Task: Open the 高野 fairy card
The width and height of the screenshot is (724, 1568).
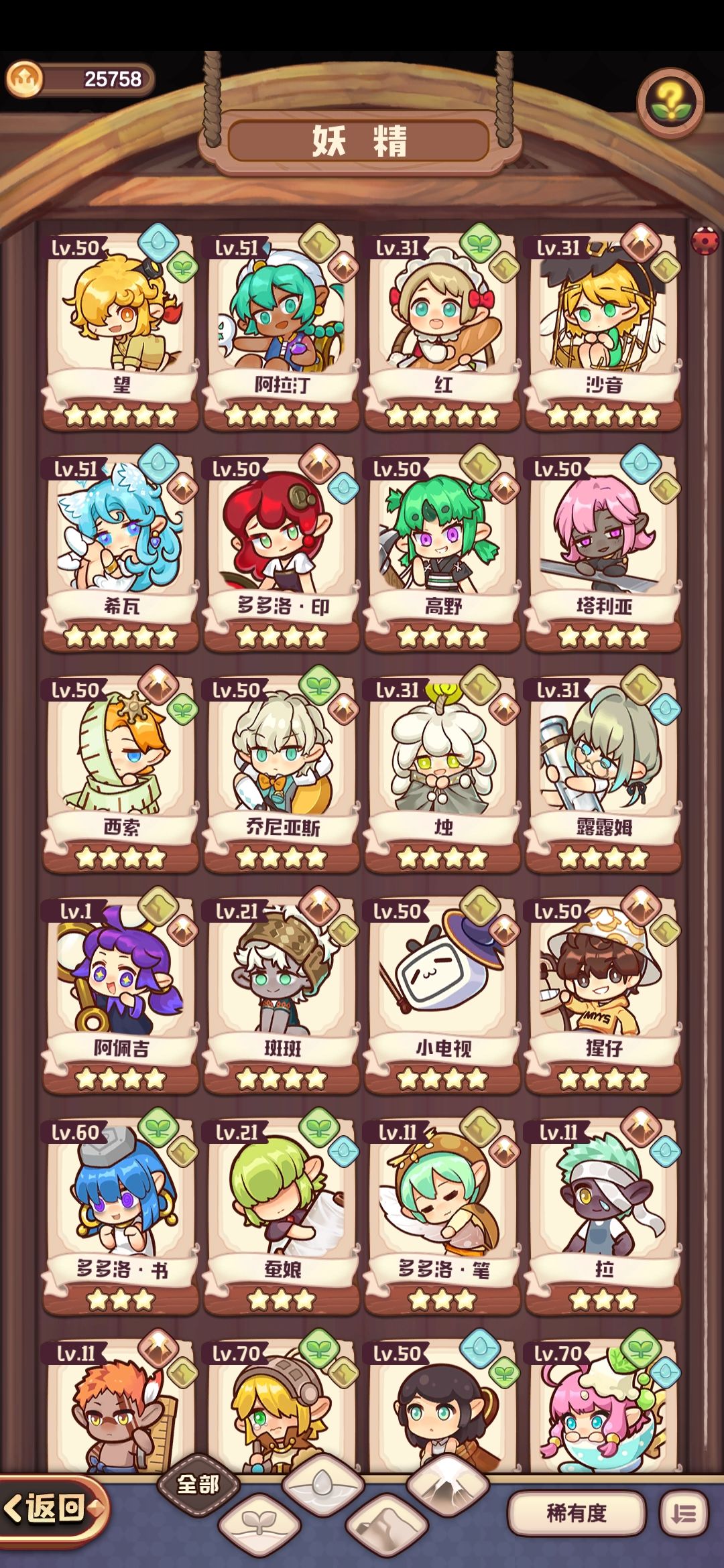Action: pyautogui.click(x=442, y=553)
